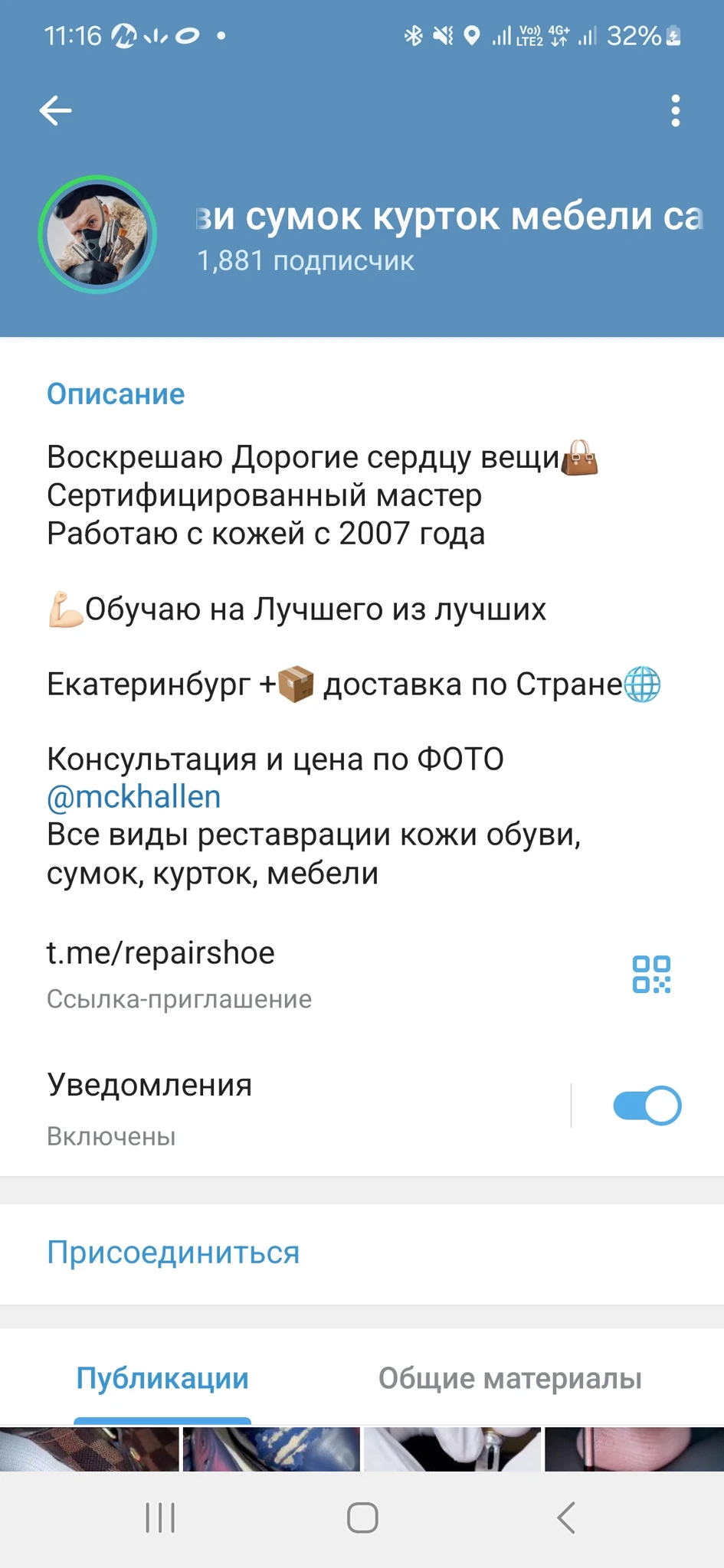View the channel profile photo
The image size is (724, 1568).
[97, 235]
